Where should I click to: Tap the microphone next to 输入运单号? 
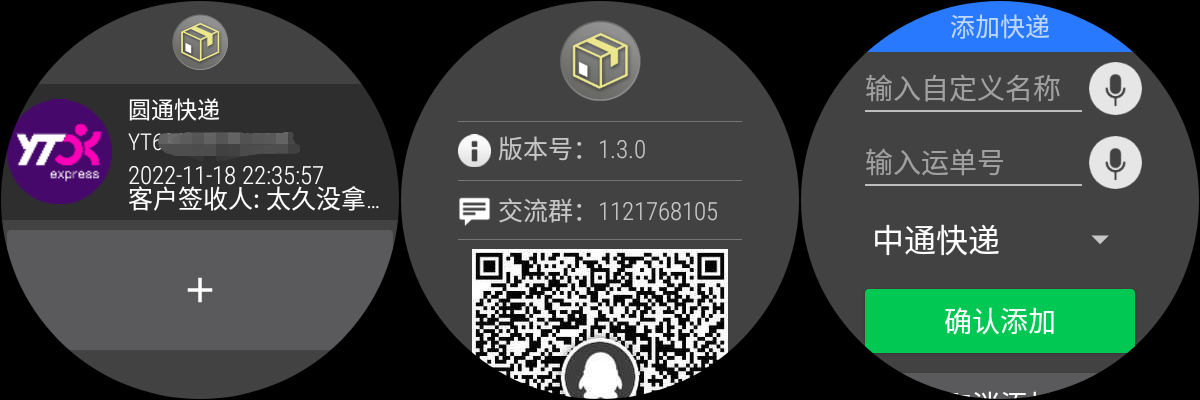coord(1115,163)
